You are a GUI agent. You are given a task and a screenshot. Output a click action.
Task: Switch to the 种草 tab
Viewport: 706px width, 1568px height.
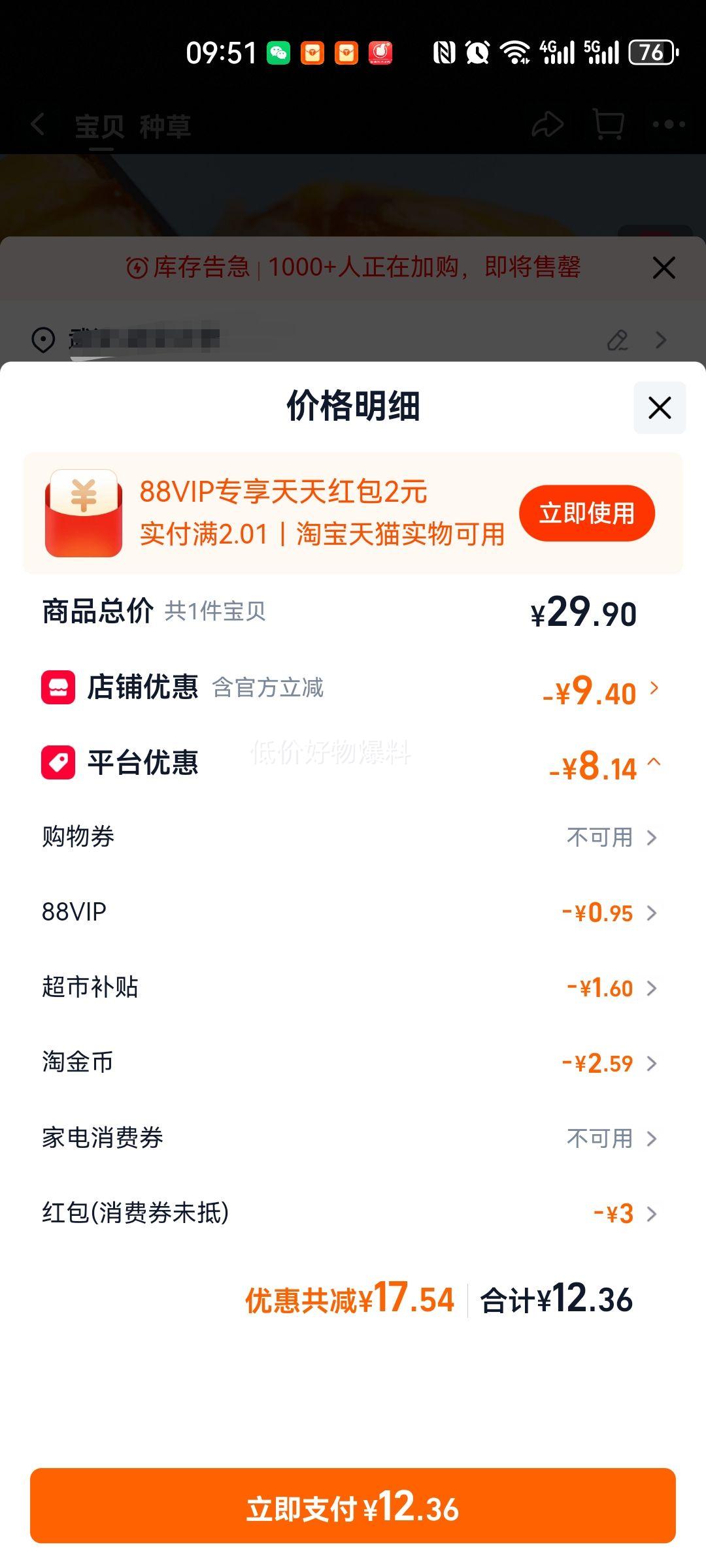165,126
